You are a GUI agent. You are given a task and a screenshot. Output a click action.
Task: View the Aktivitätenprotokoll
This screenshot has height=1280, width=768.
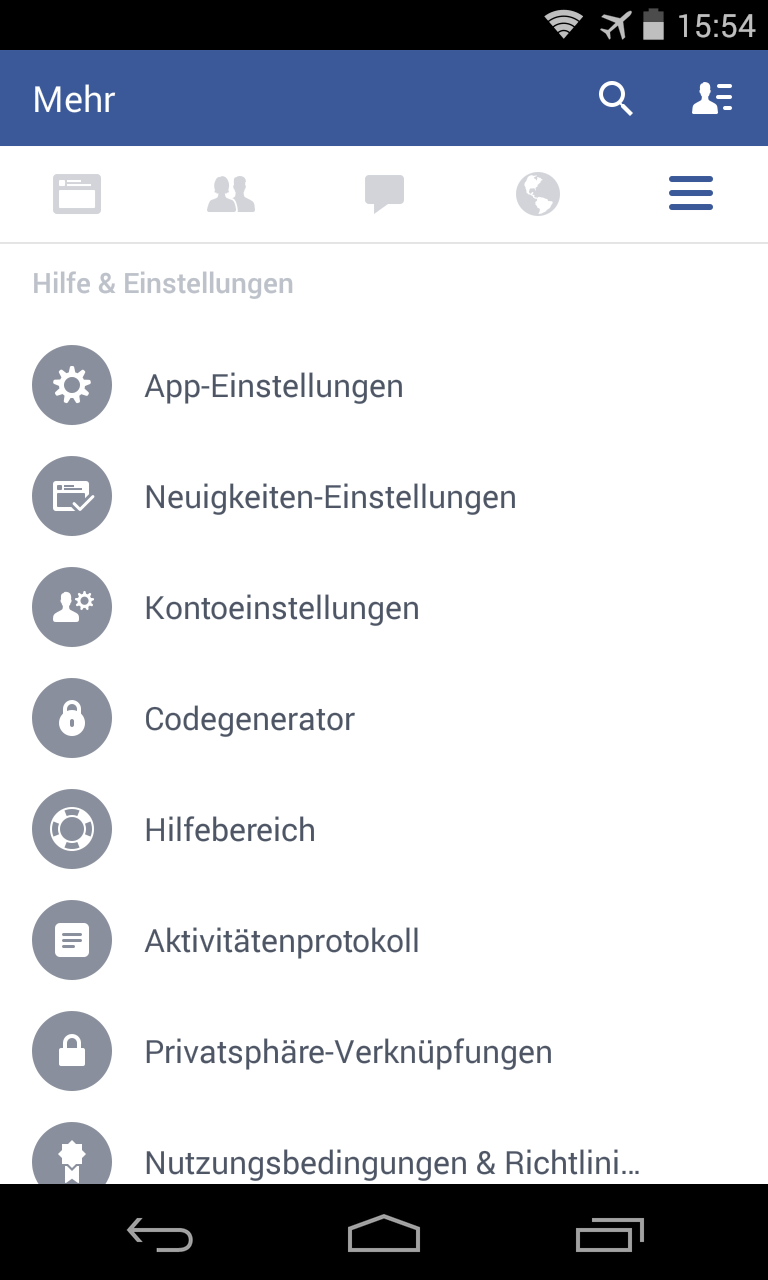(x=282, y=941)
